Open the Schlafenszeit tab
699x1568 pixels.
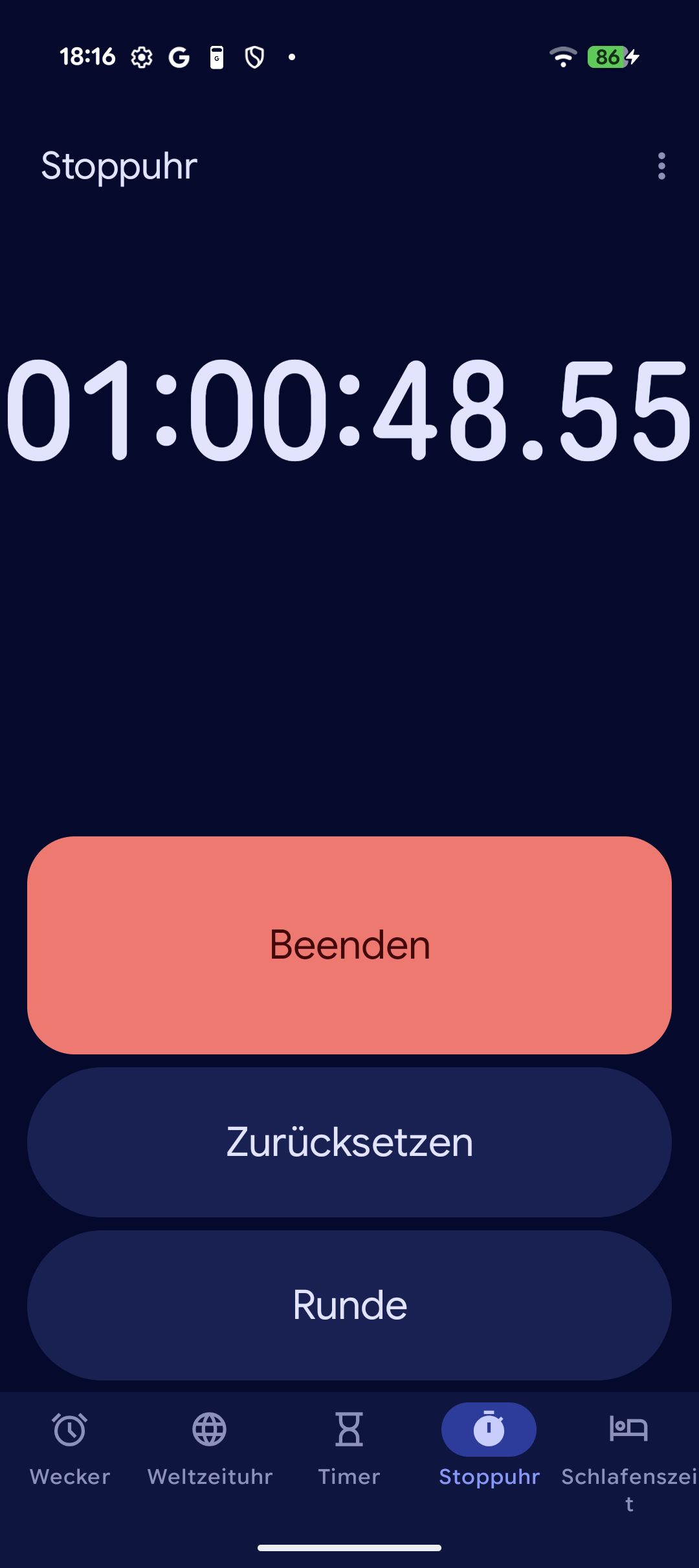tap(628, 1452)
